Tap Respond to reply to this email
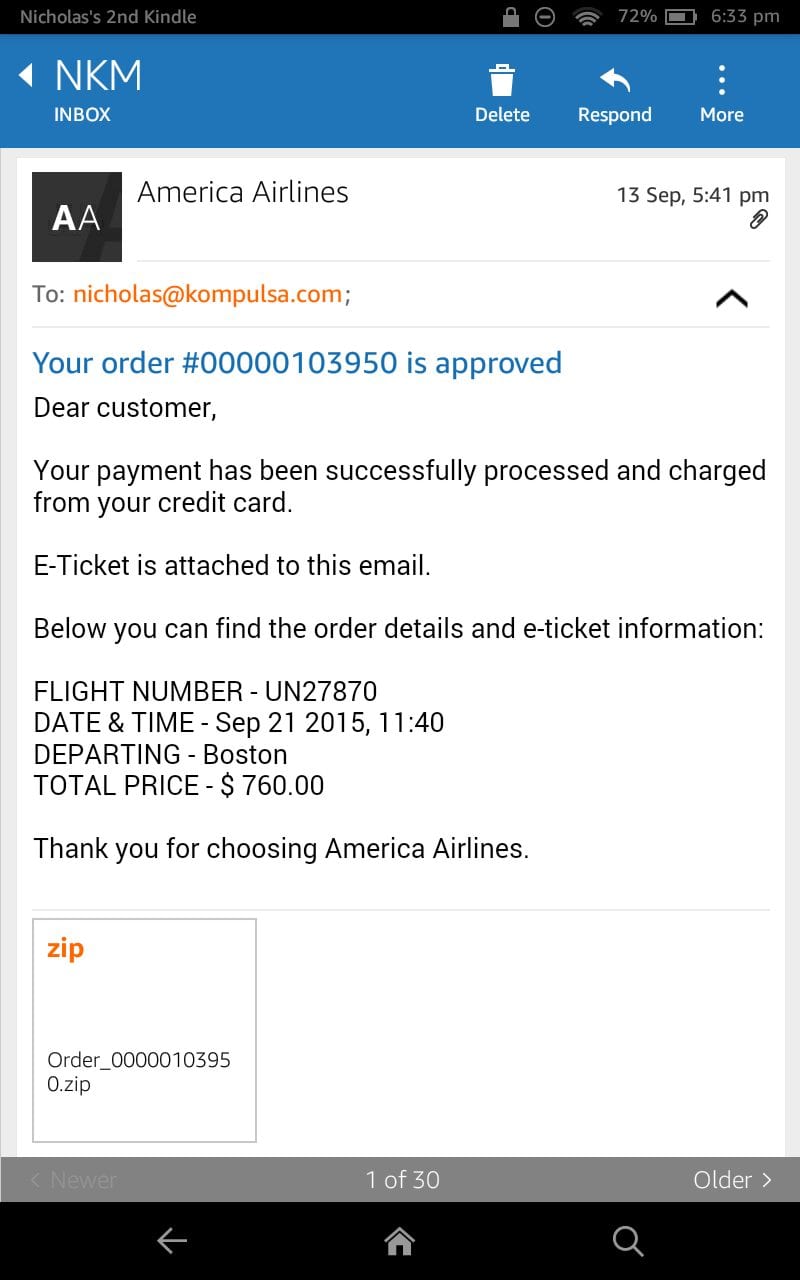Viewport: 800px width, 1280px height. [x=614, y=93]
